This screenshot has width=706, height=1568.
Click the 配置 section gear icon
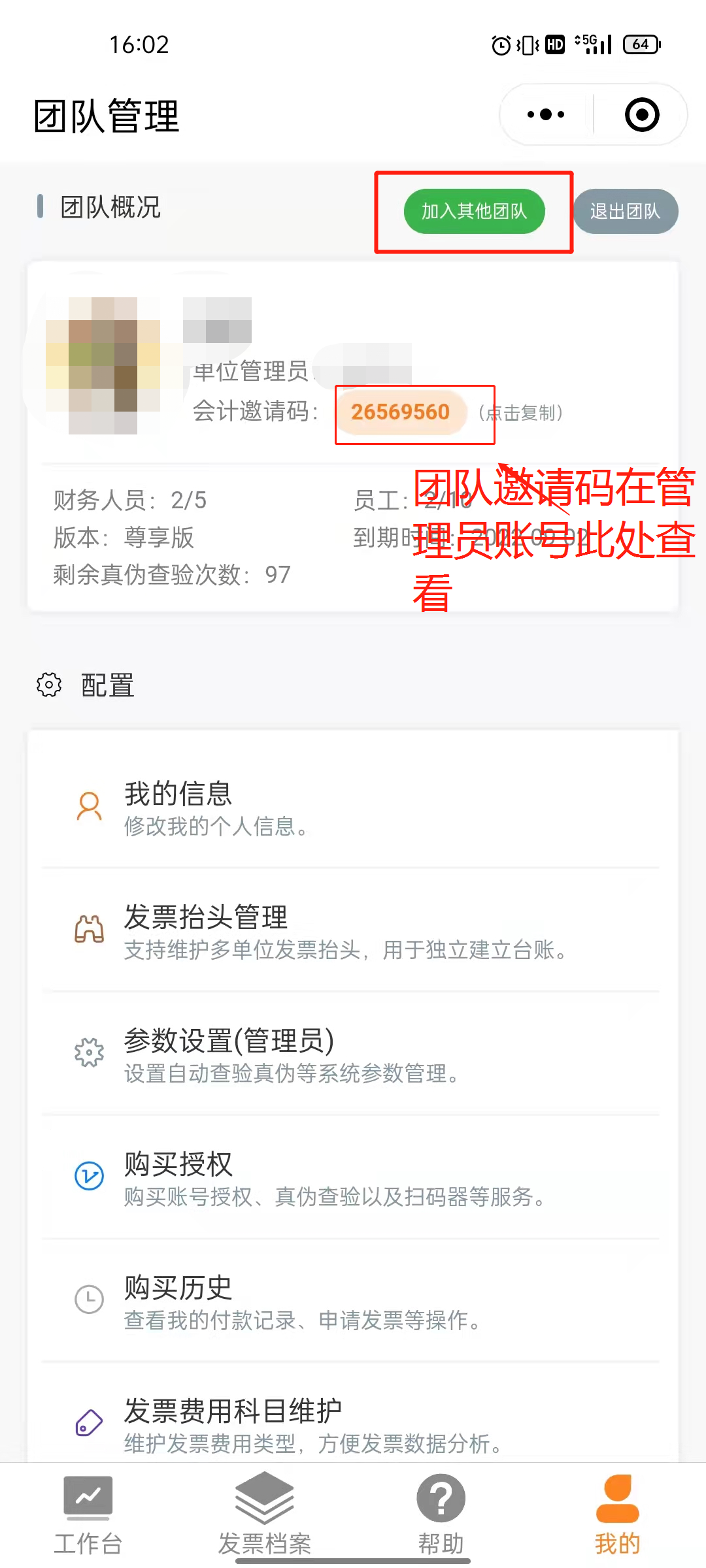pyautogui.click(x=48, y=685)
